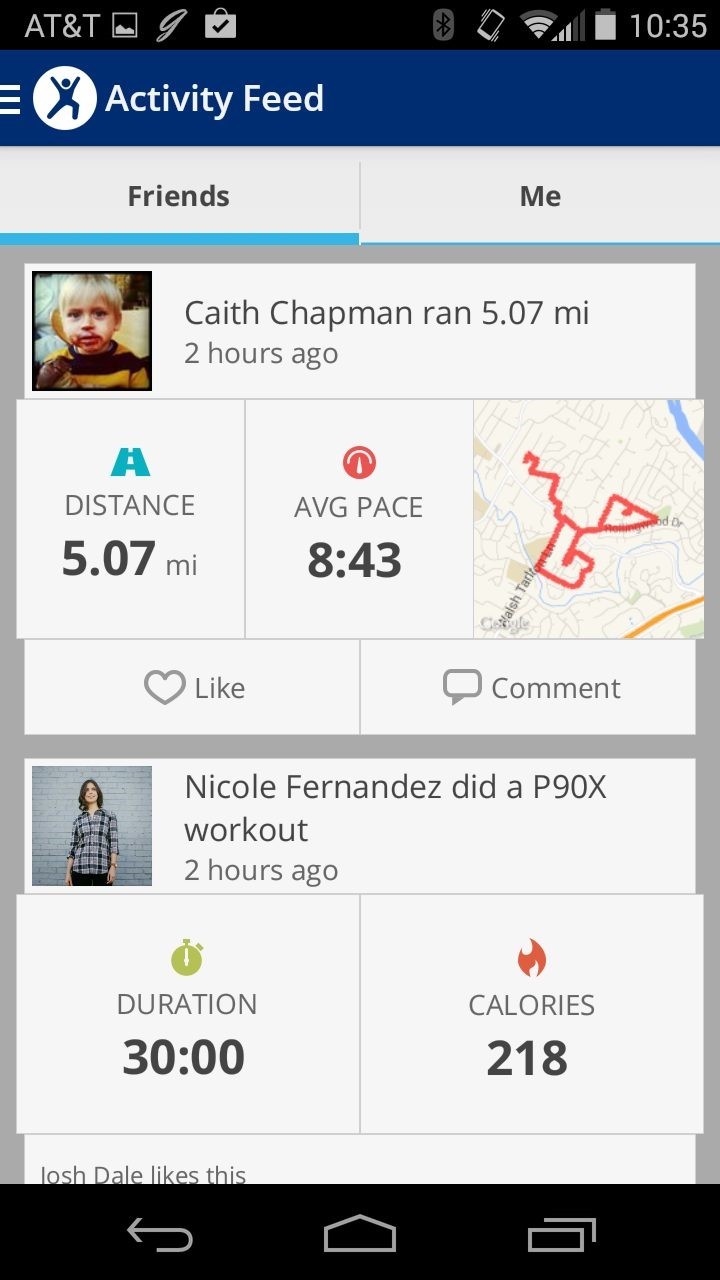Image resolution: width=720 pixels, height=1280 pixels.
Task: Open Nicole Fernandez's P90X workout
Action: (x=395, y=808)
